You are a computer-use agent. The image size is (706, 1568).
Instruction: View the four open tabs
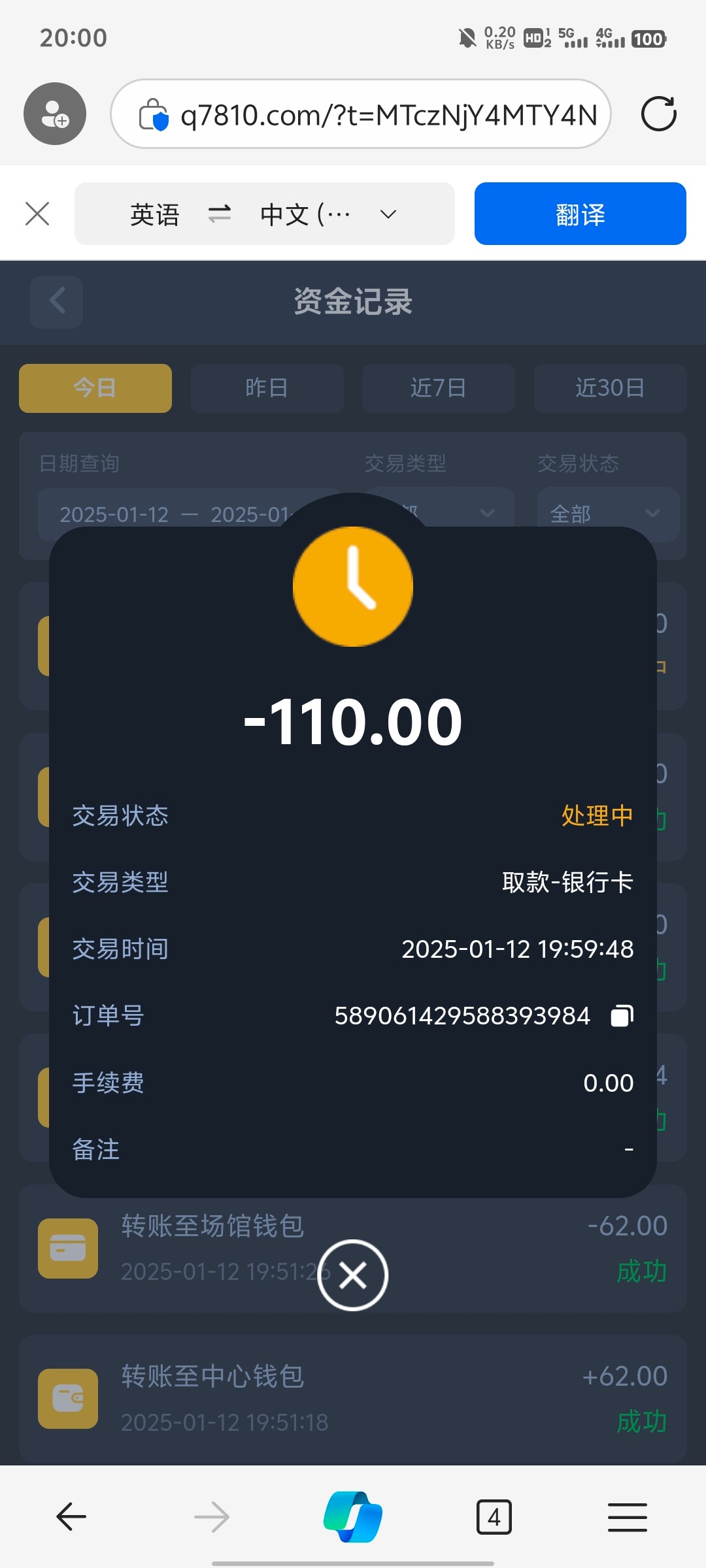tap(494, 1517)
